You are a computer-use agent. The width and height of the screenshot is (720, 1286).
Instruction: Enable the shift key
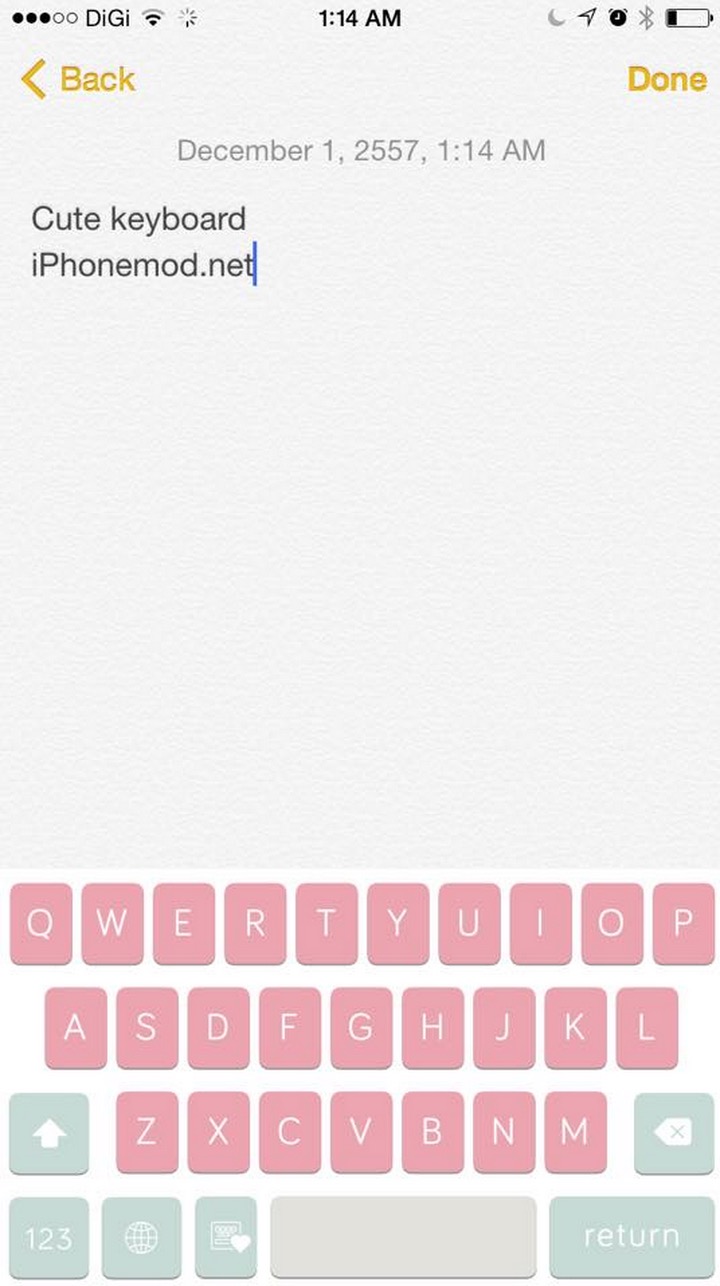[x=49, y=1133]
